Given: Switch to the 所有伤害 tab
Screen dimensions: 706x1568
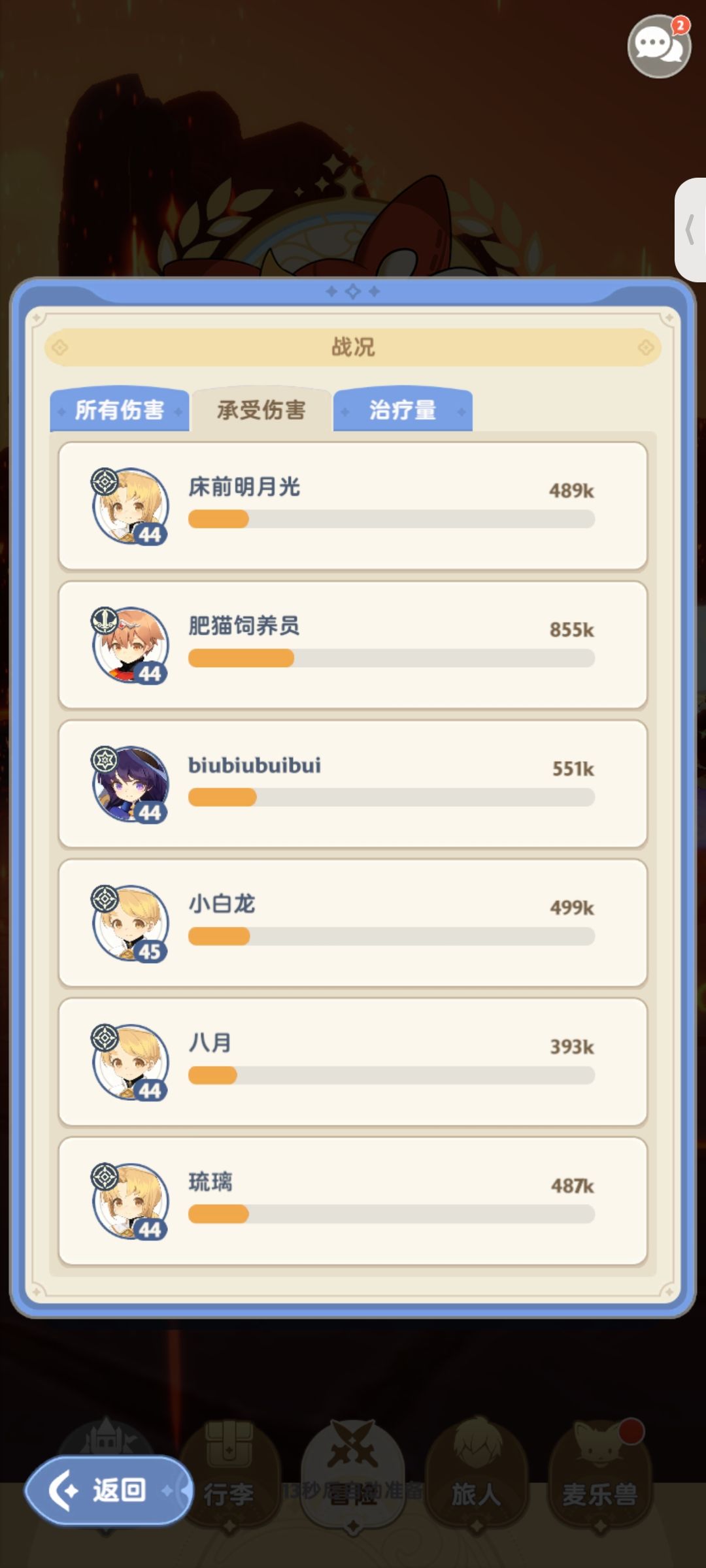Looking at the screenshot, I should (121, 408).
